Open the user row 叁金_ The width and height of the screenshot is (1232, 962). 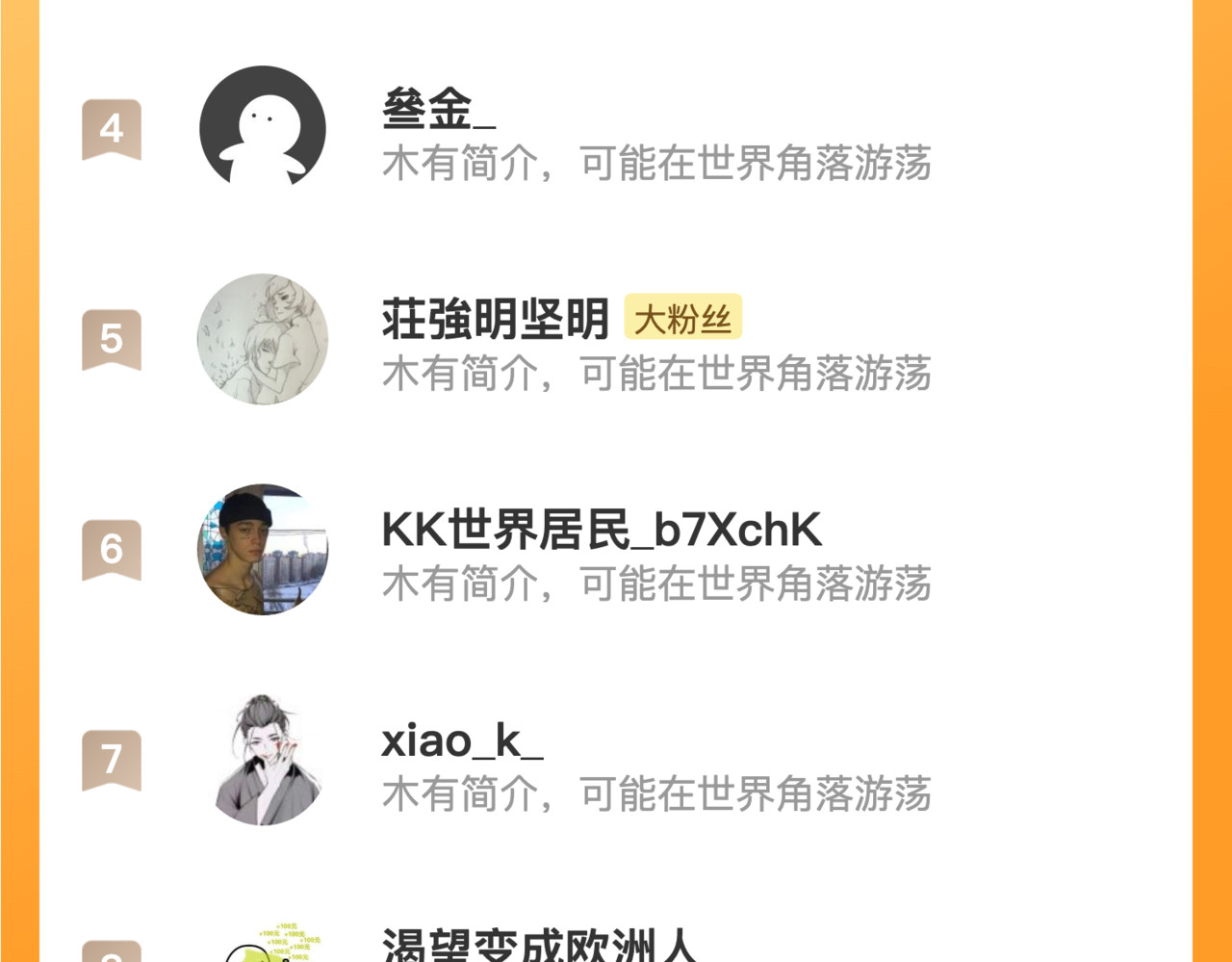616,130
